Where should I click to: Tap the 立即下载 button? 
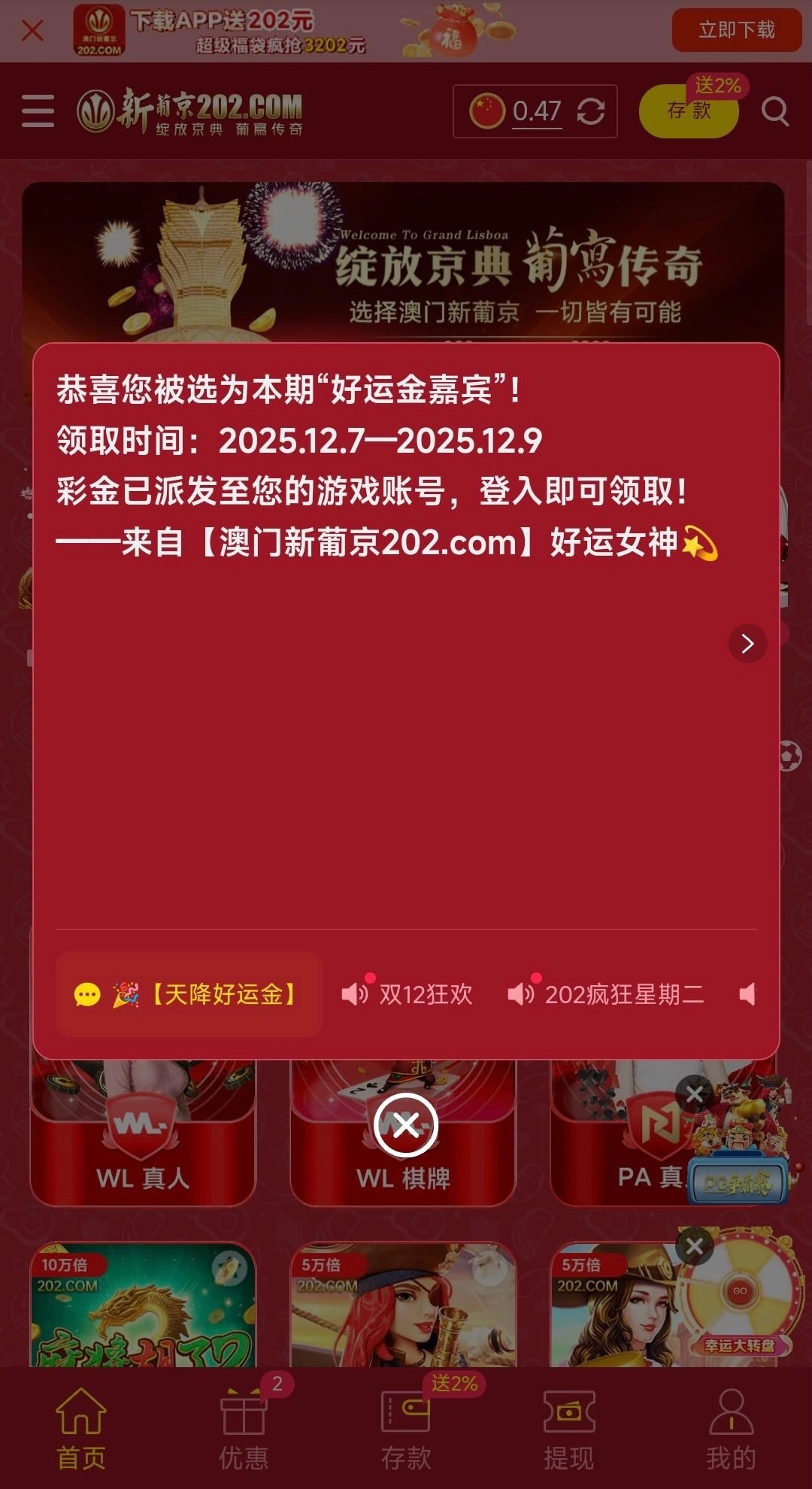pos(736,30)
